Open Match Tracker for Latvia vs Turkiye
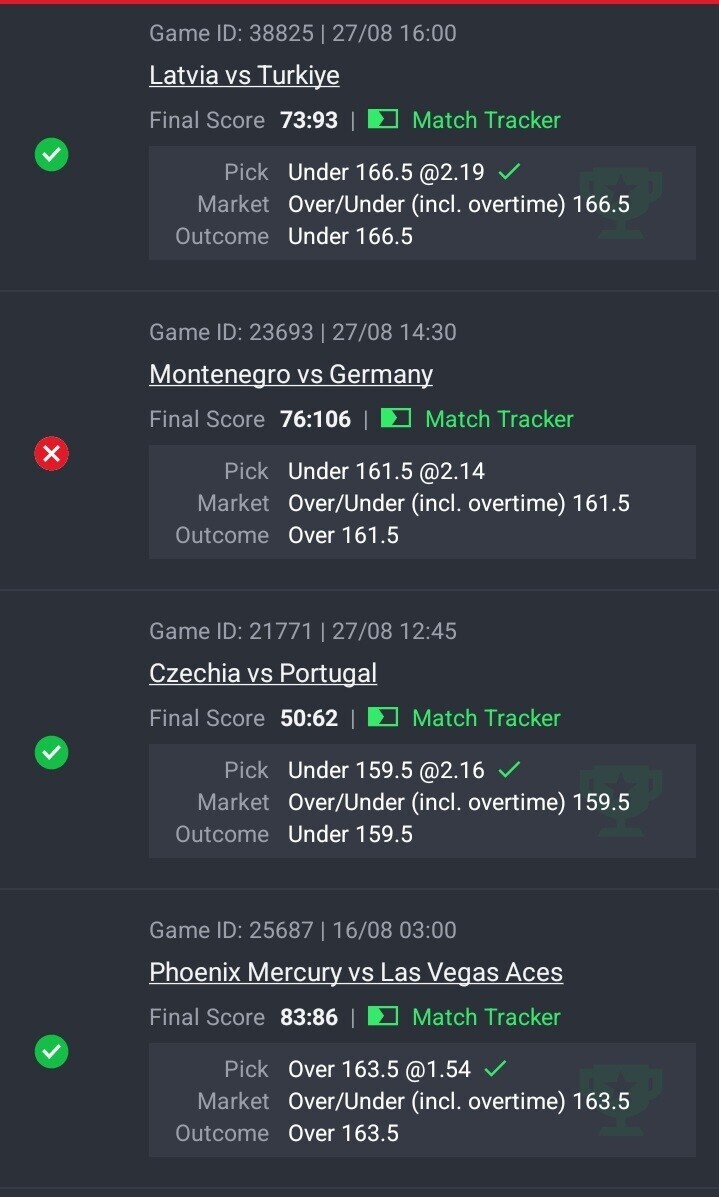Screen dimensions: 719x1197 click(x=464, y=120)
